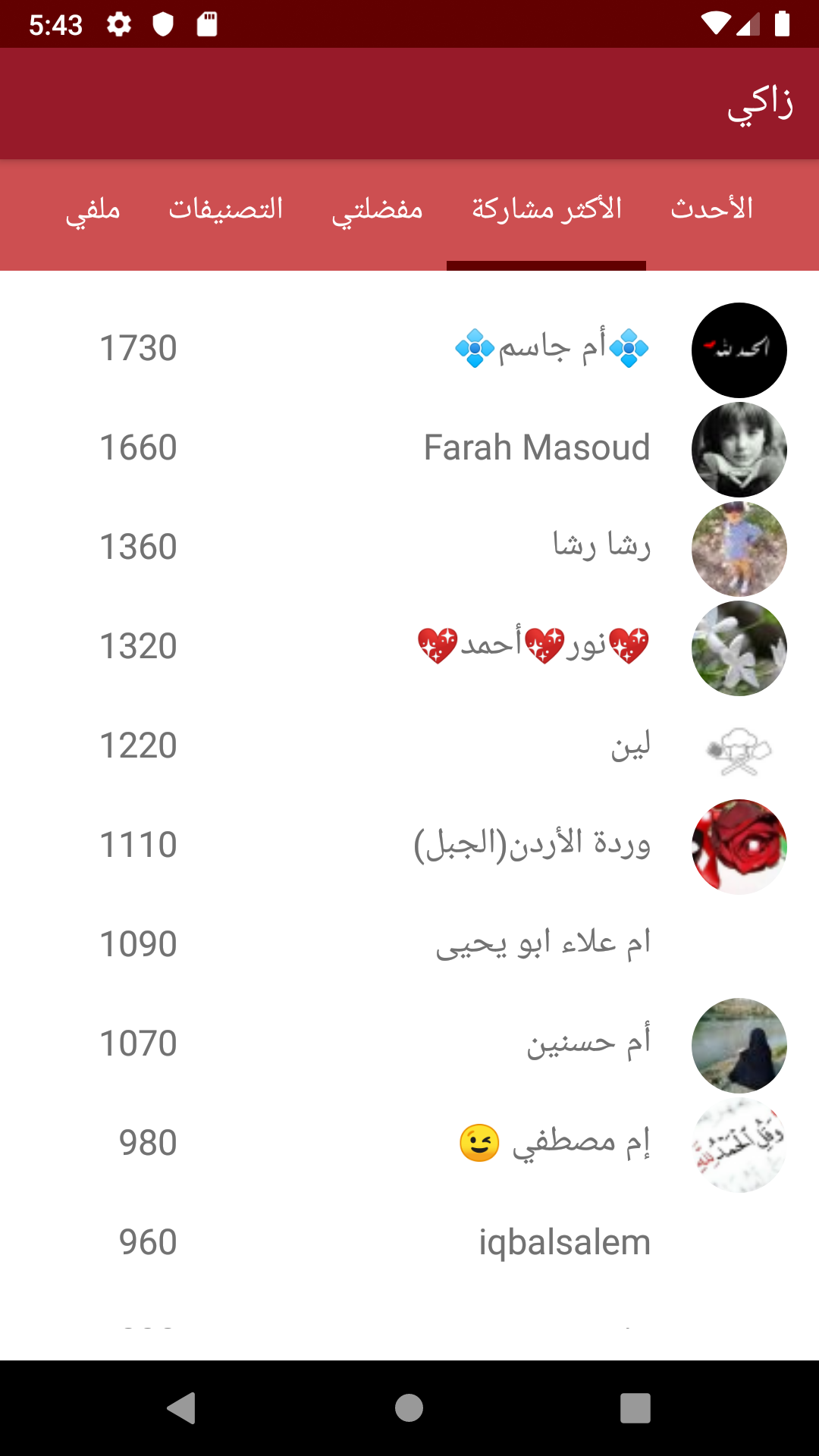
Task: Switch to the الأحدث tab
Action: pyautogui.click(x=711, y=209)
